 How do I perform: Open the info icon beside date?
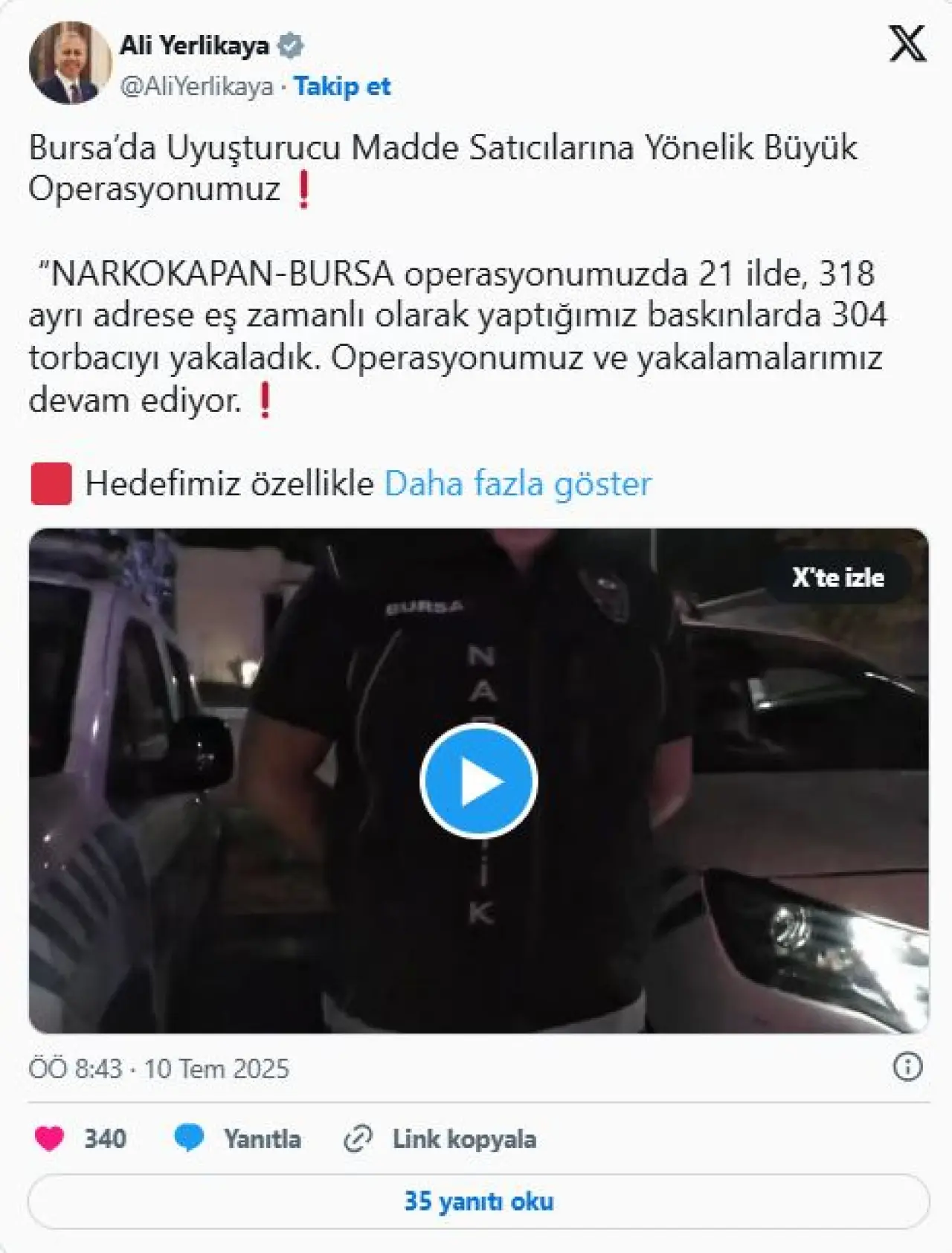(907, 1067)
